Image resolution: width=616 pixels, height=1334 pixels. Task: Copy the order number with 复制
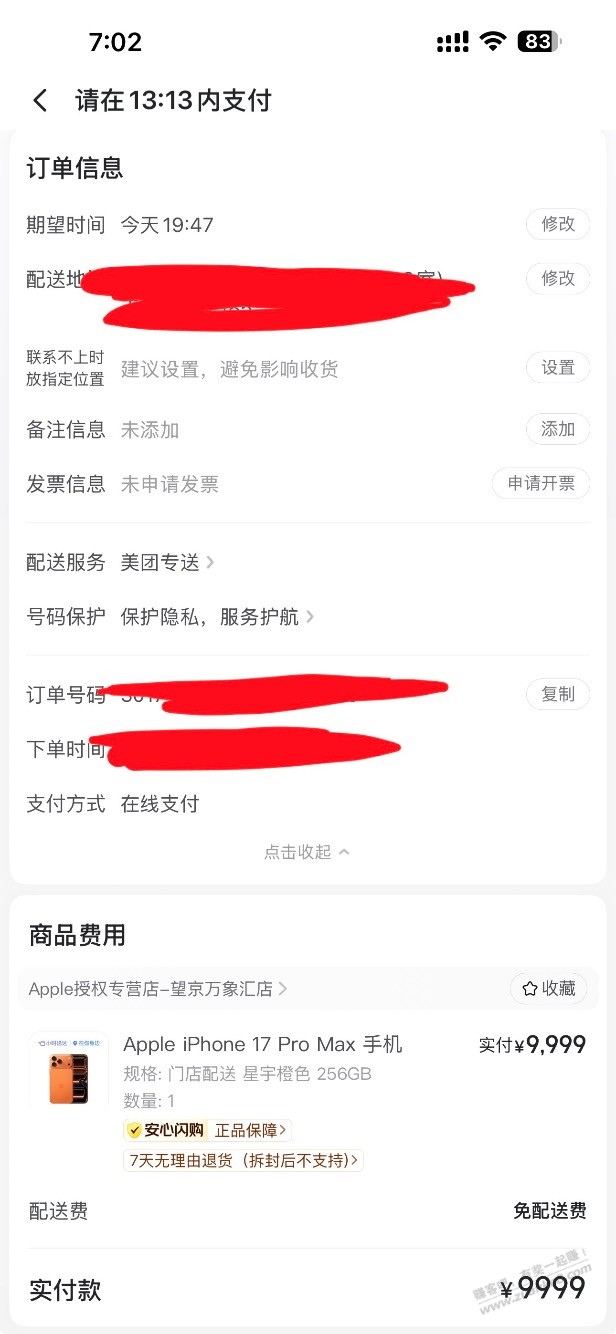(557, 693)
